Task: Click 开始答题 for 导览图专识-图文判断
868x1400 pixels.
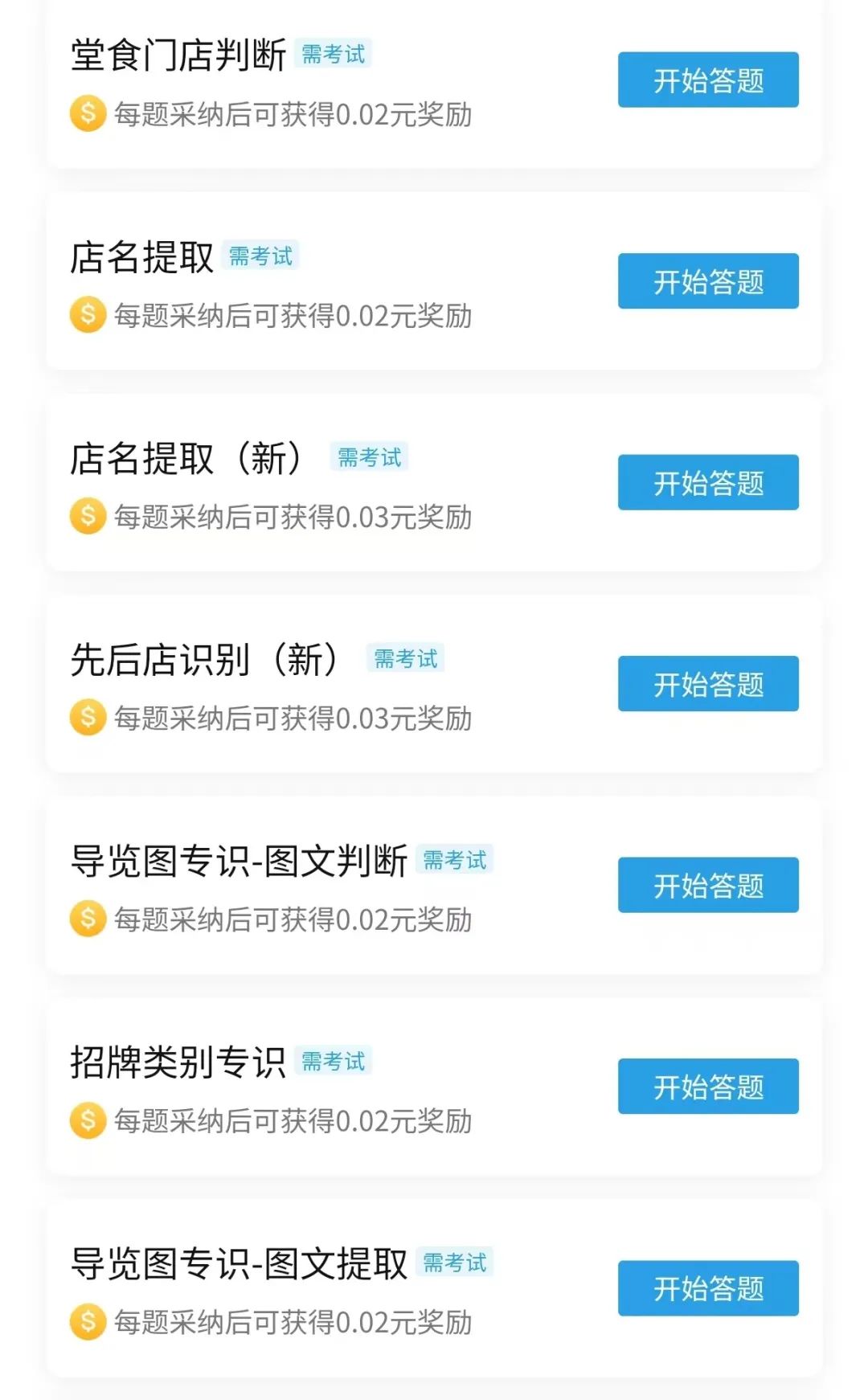Action: [x=708, y=886]
